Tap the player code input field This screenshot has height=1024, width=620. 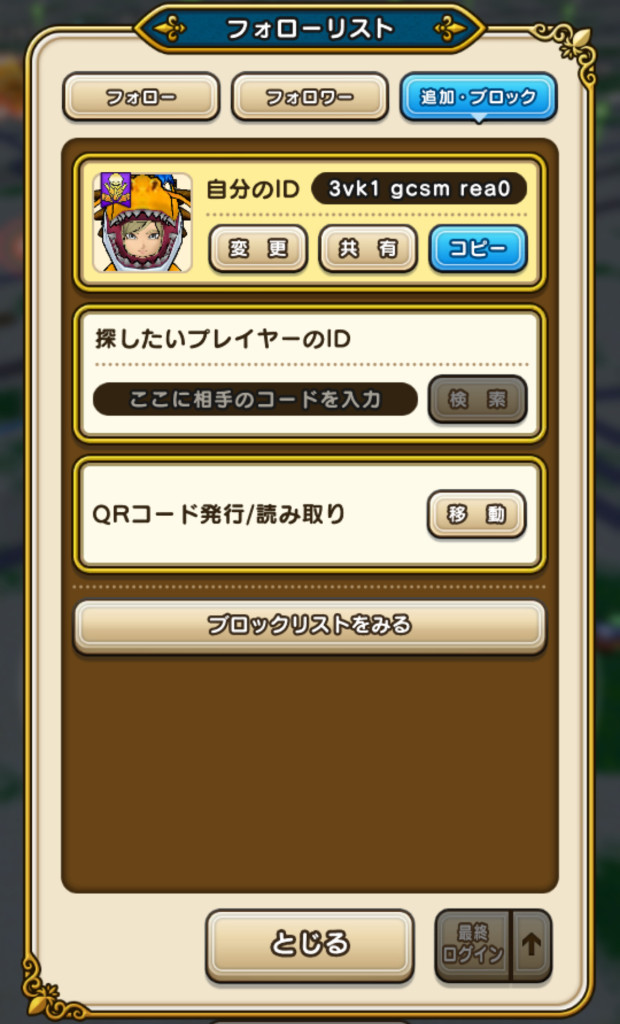click(255, 399)
